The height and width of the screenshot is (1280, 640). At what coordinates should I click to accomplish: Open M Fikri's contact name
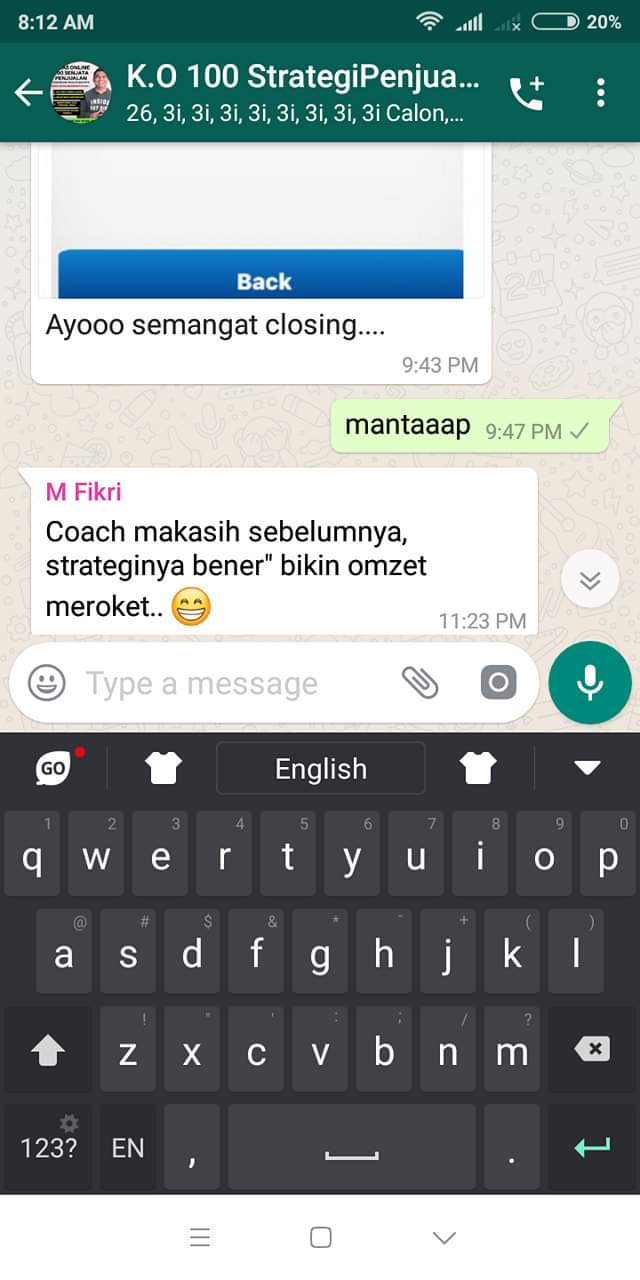(84, 492)
